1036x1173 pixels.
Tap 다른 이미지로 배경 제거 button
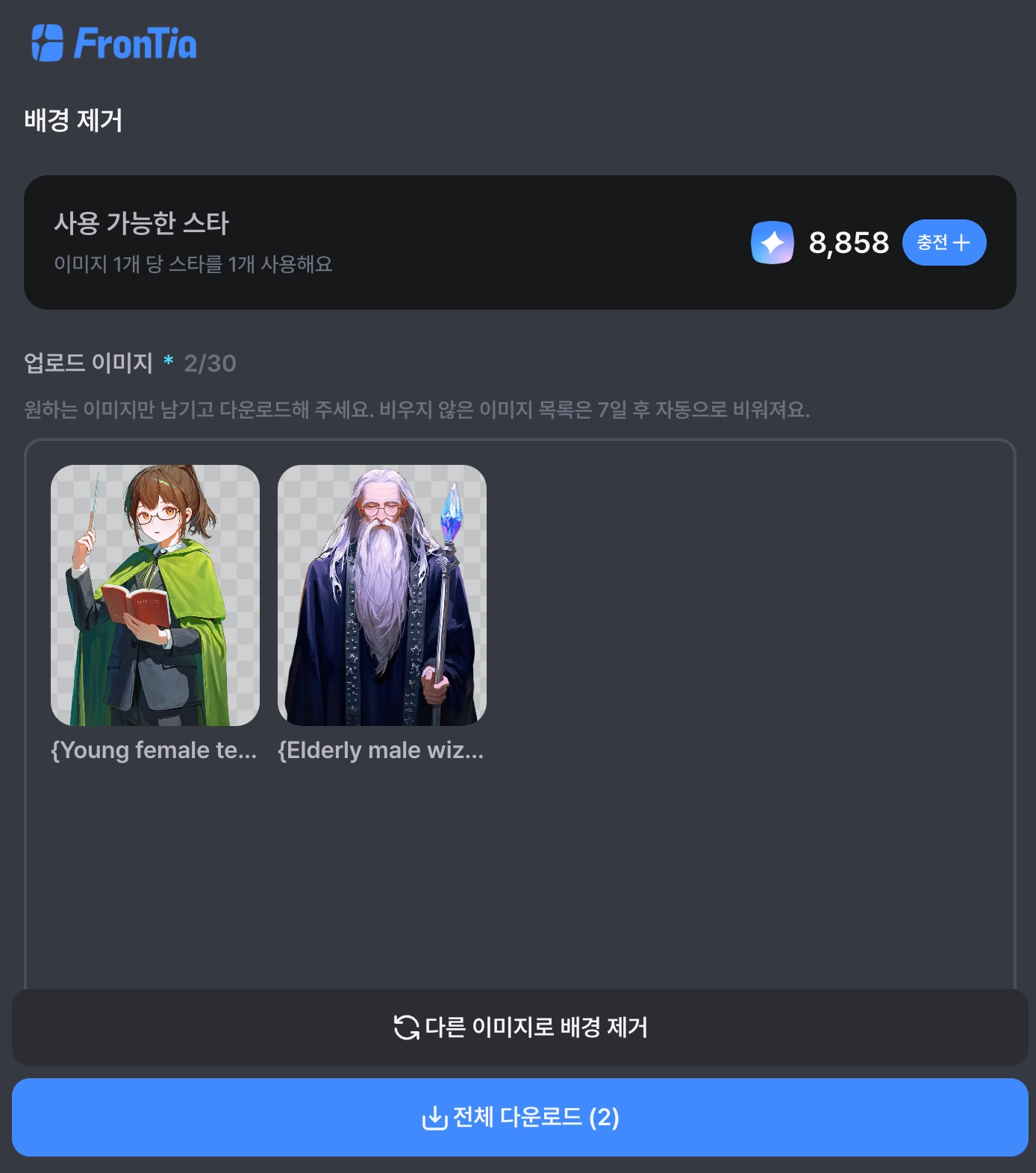(520, 1027)
